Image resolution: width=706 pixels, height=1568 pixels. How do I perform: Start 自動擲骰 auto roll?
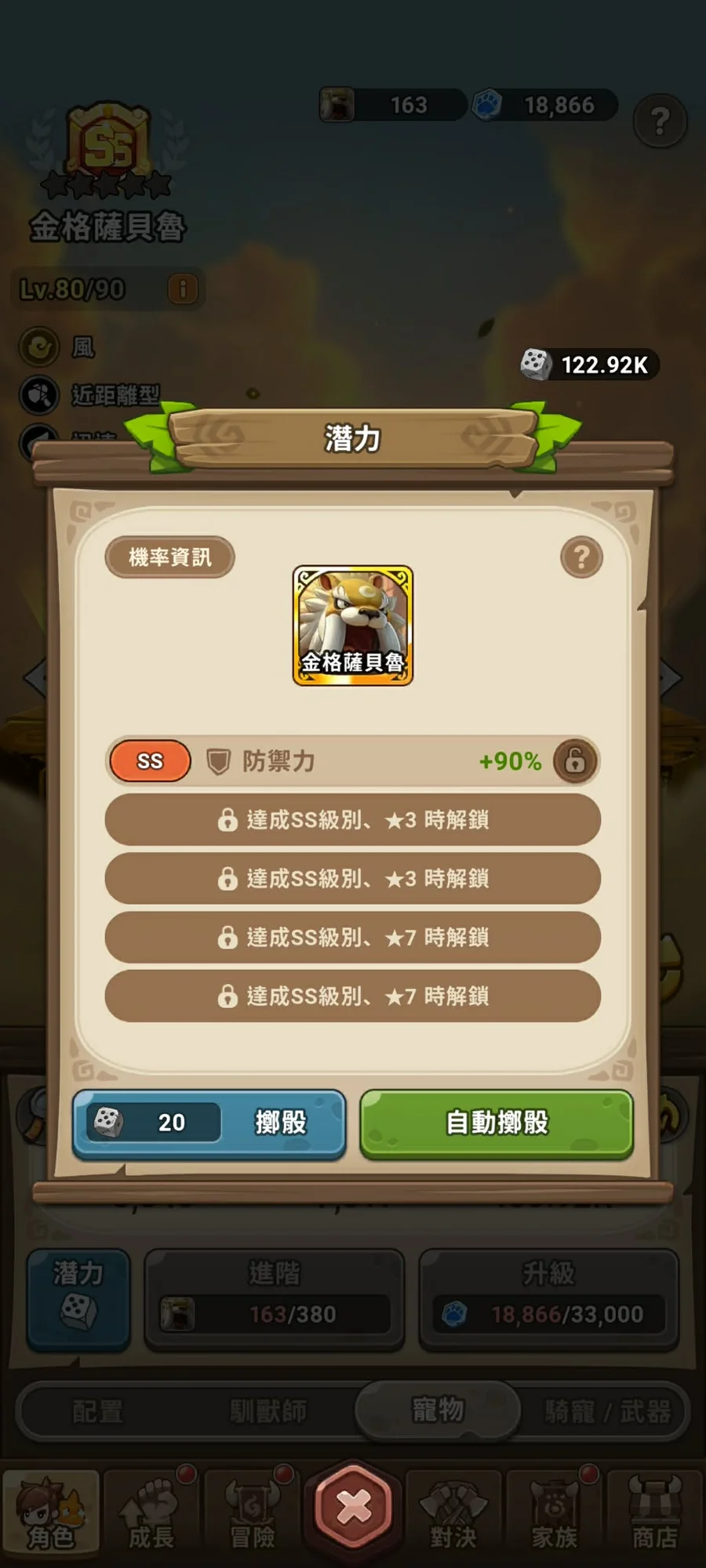point(497,1123)
